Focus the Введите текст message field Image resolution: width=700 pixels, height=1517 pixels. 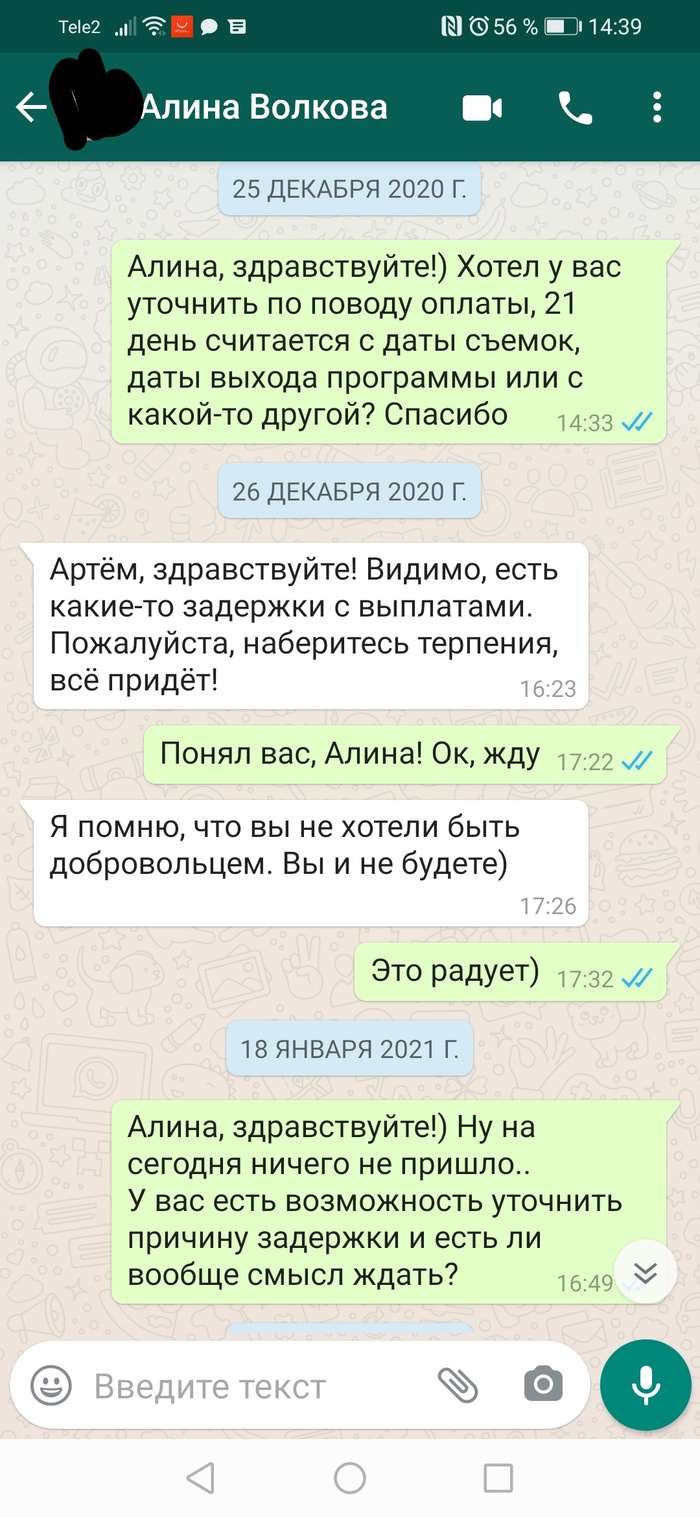(x=250, y=1386)
